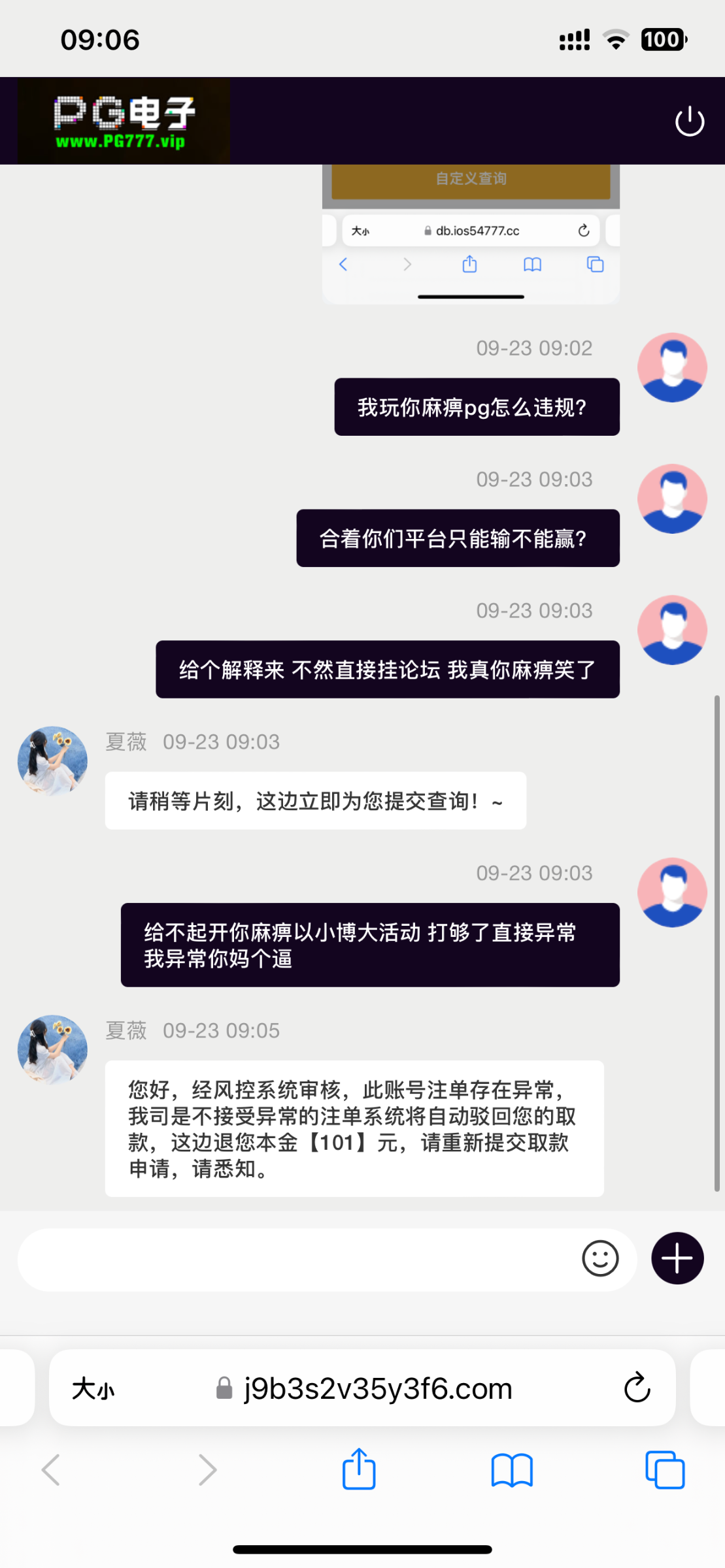Focus the chat message input field

click(294, 1258)
